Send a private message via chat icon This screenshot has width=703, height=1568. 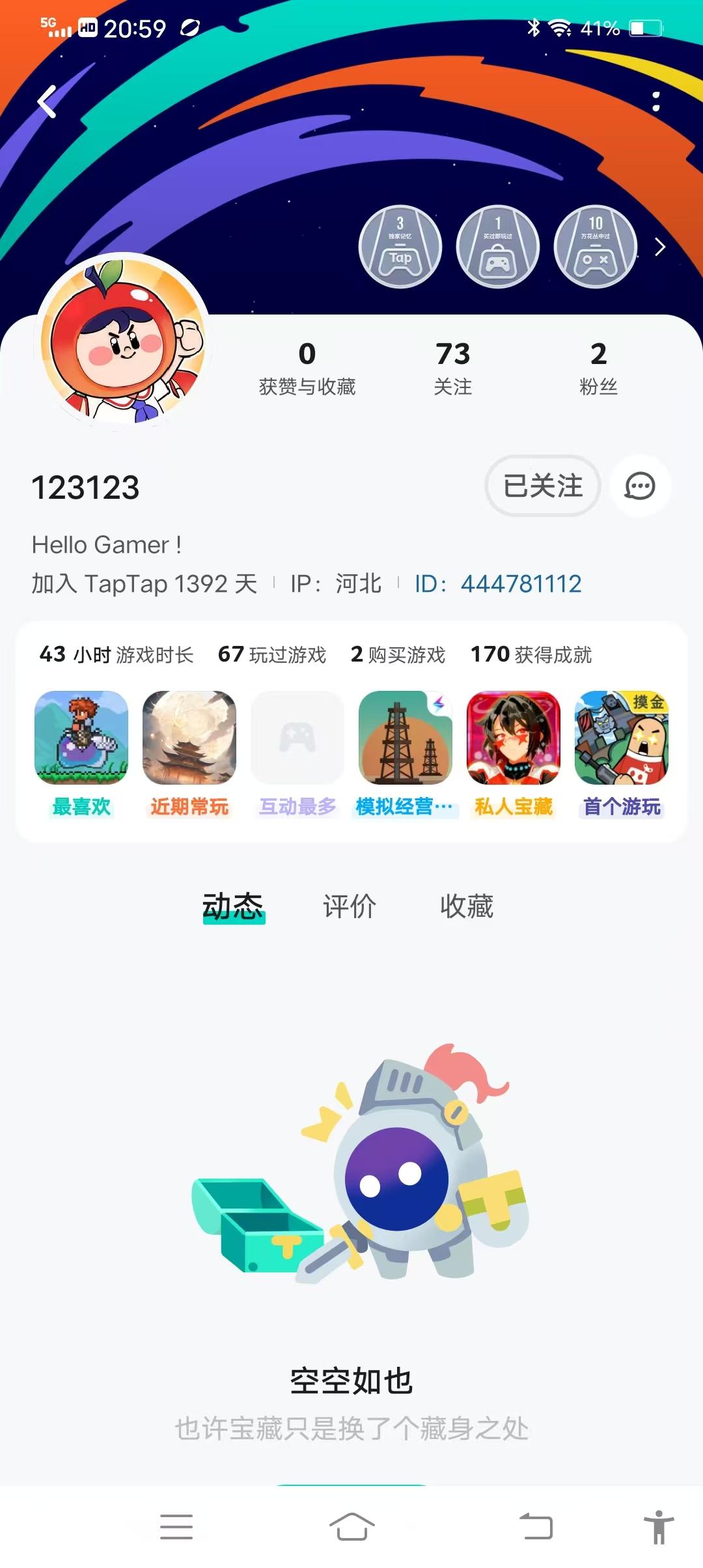point(640,486)
